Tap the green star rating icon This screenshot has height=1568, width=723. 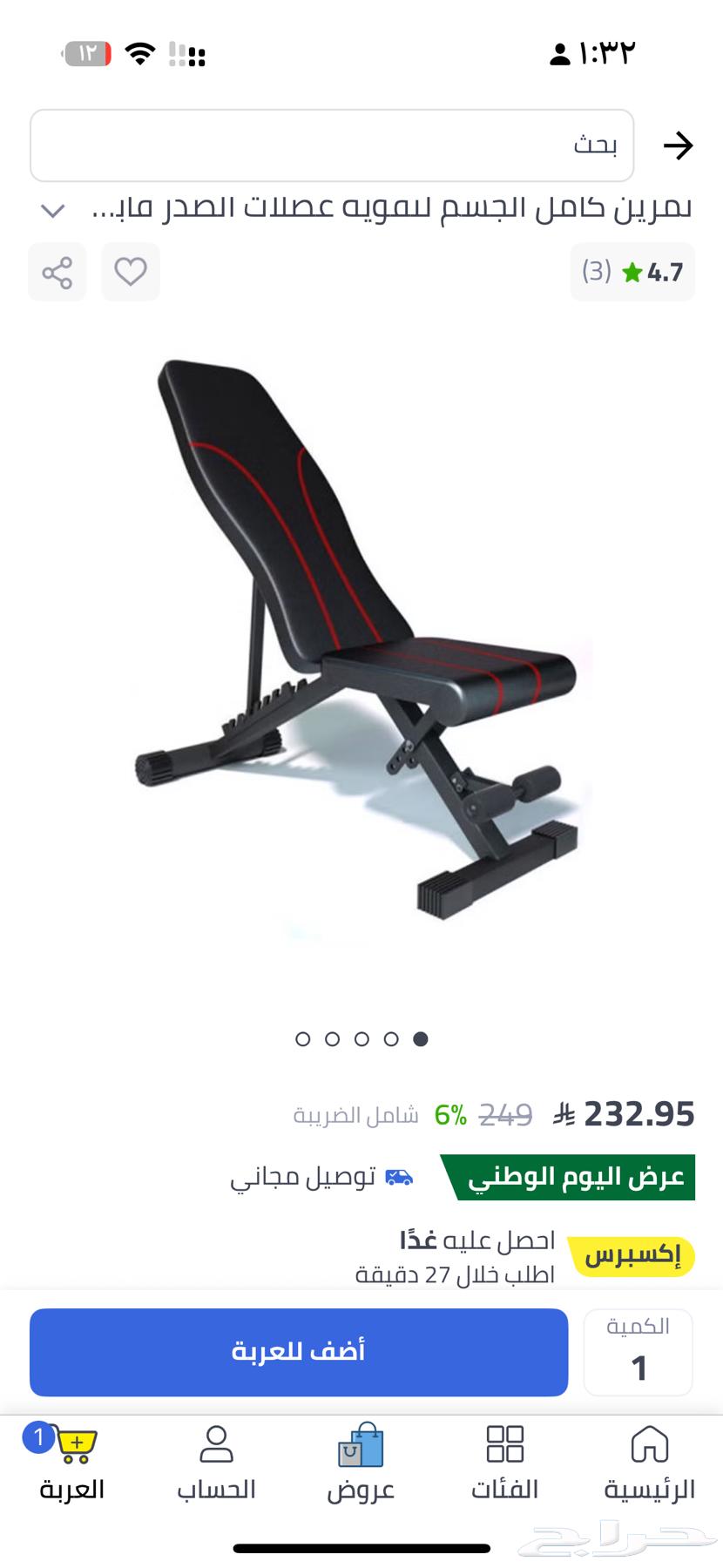click(632, 272)
